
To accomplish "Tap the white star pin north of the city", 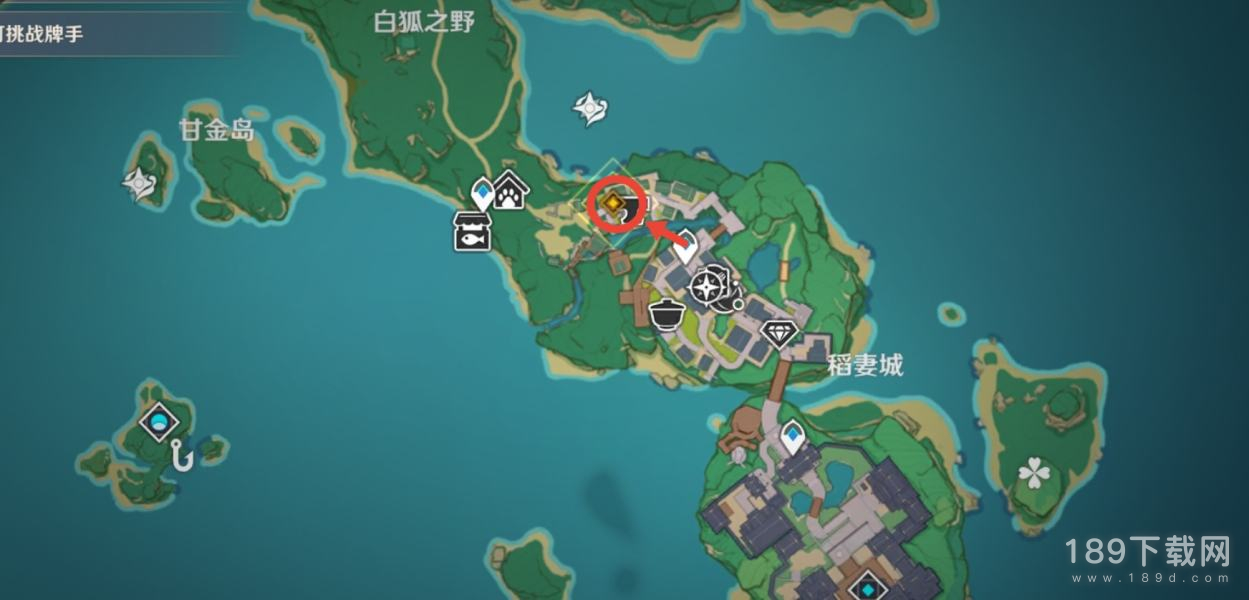I will point(590,108).
